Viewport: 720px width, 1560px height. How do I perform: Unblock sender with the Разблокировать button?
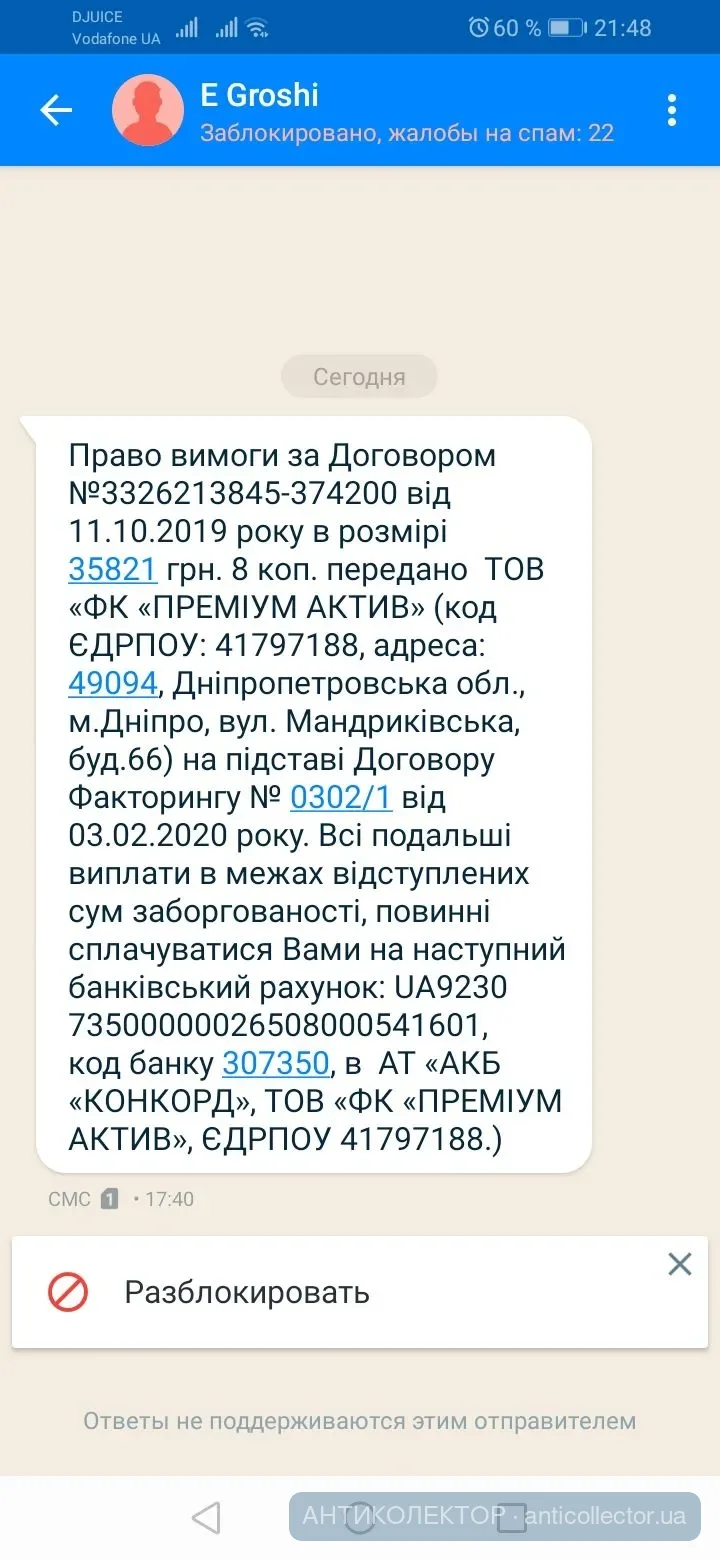(246, 1292)
